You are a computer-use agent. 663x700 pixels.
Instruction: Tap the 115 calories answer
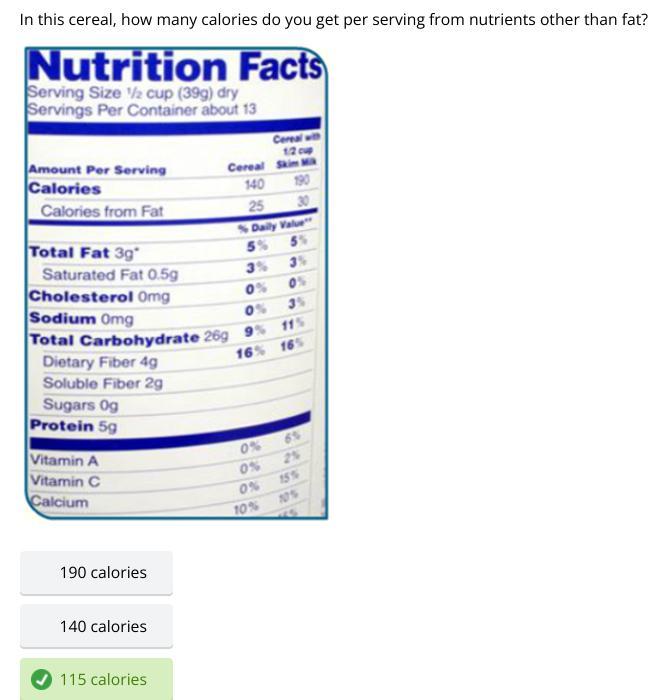pyautogui.click(x=97, y=680)
